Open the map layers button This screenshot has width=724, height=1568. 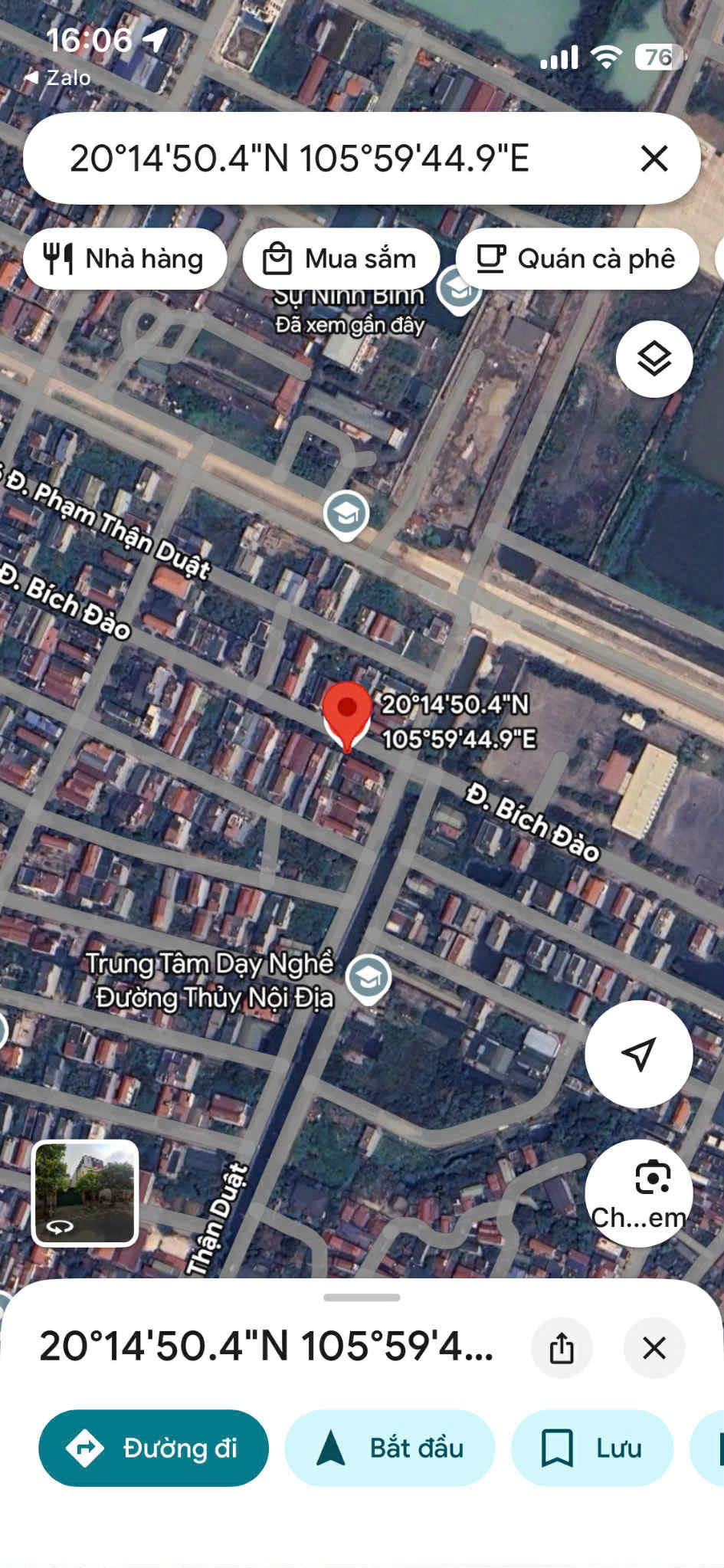(654, 359)
